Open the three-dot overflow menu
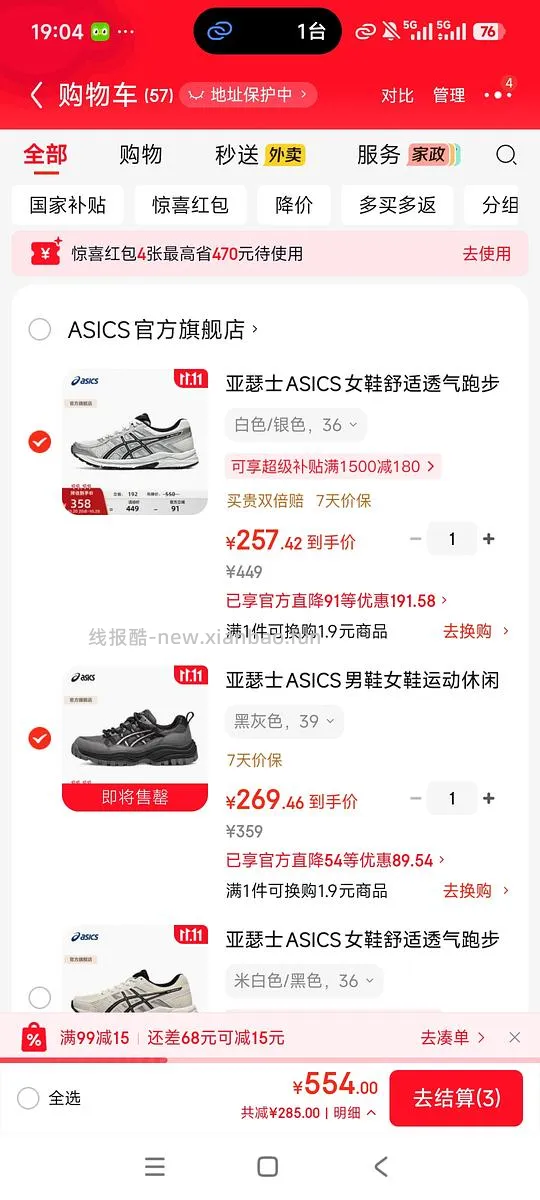 498,95
